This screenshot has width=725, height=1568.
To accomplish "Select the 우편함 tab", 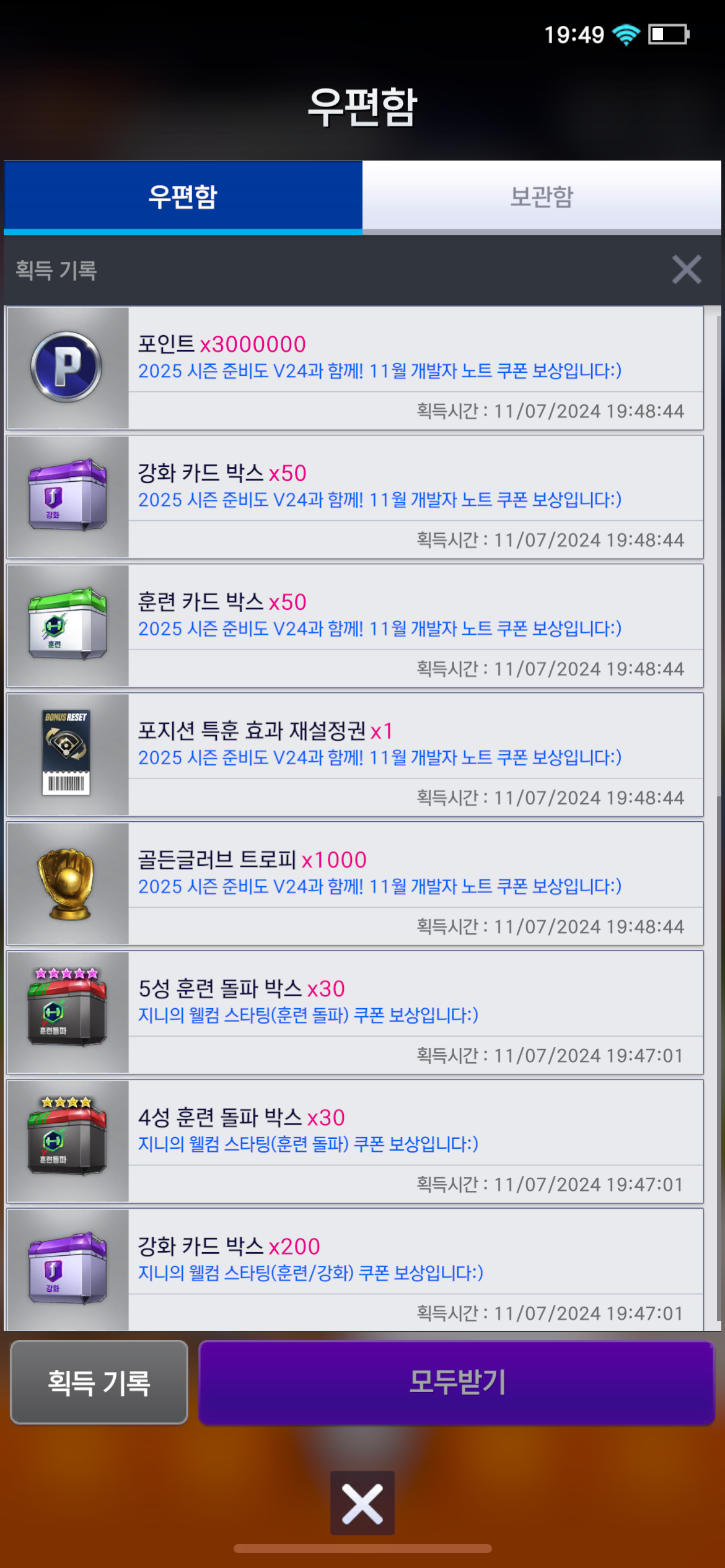I will (183, 197).
